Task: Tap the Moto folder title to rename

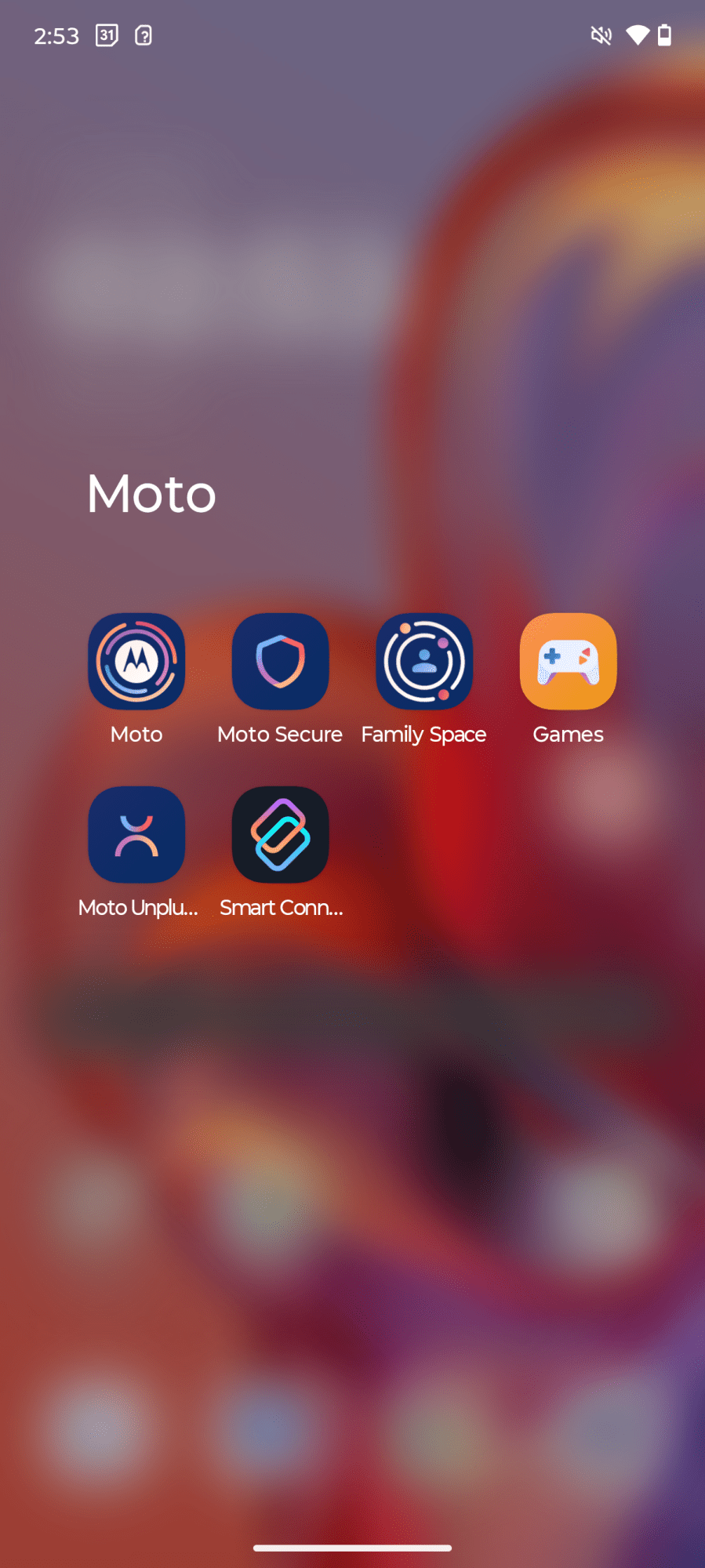Action: [151, 494]
